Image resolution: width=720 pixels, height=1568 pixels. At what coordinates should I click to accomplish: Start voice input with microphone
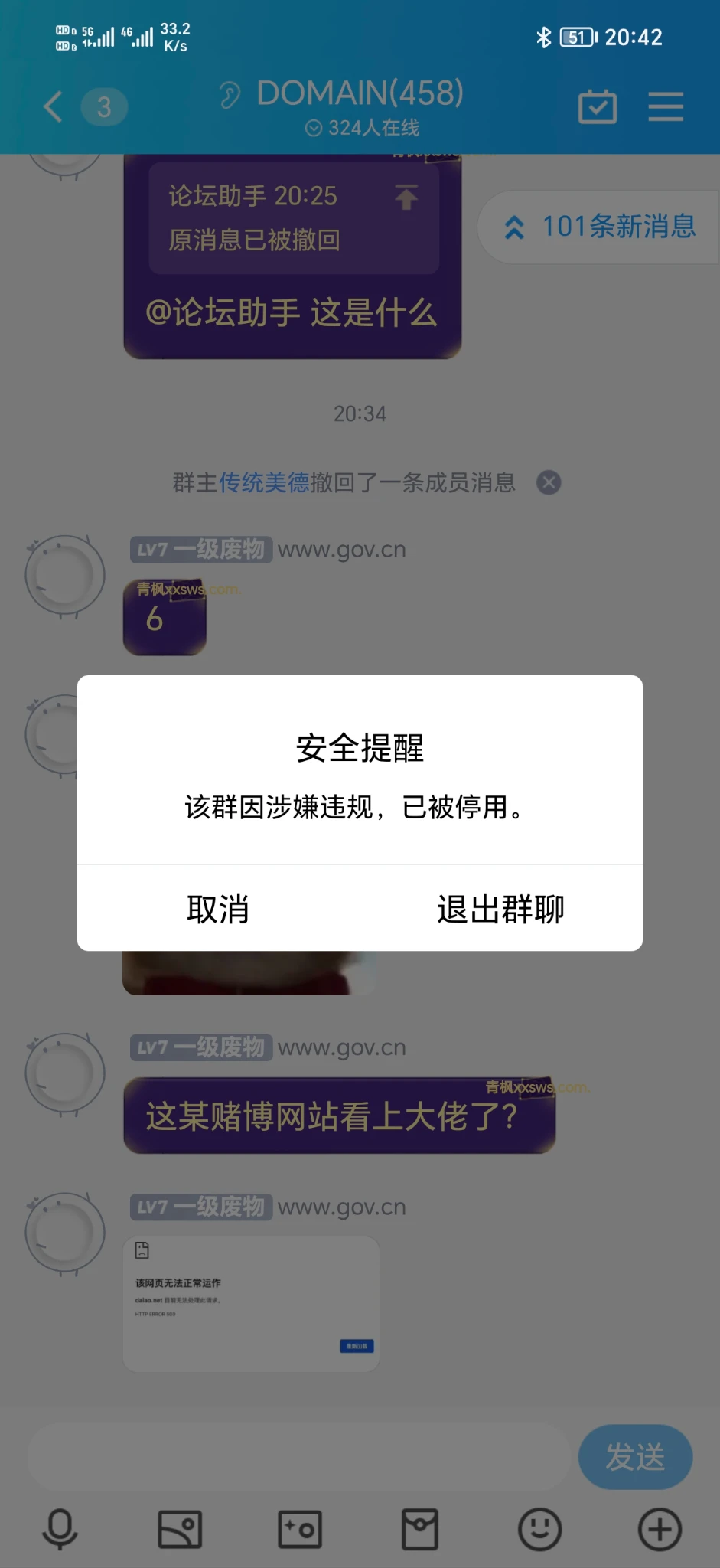[60, 1529]
